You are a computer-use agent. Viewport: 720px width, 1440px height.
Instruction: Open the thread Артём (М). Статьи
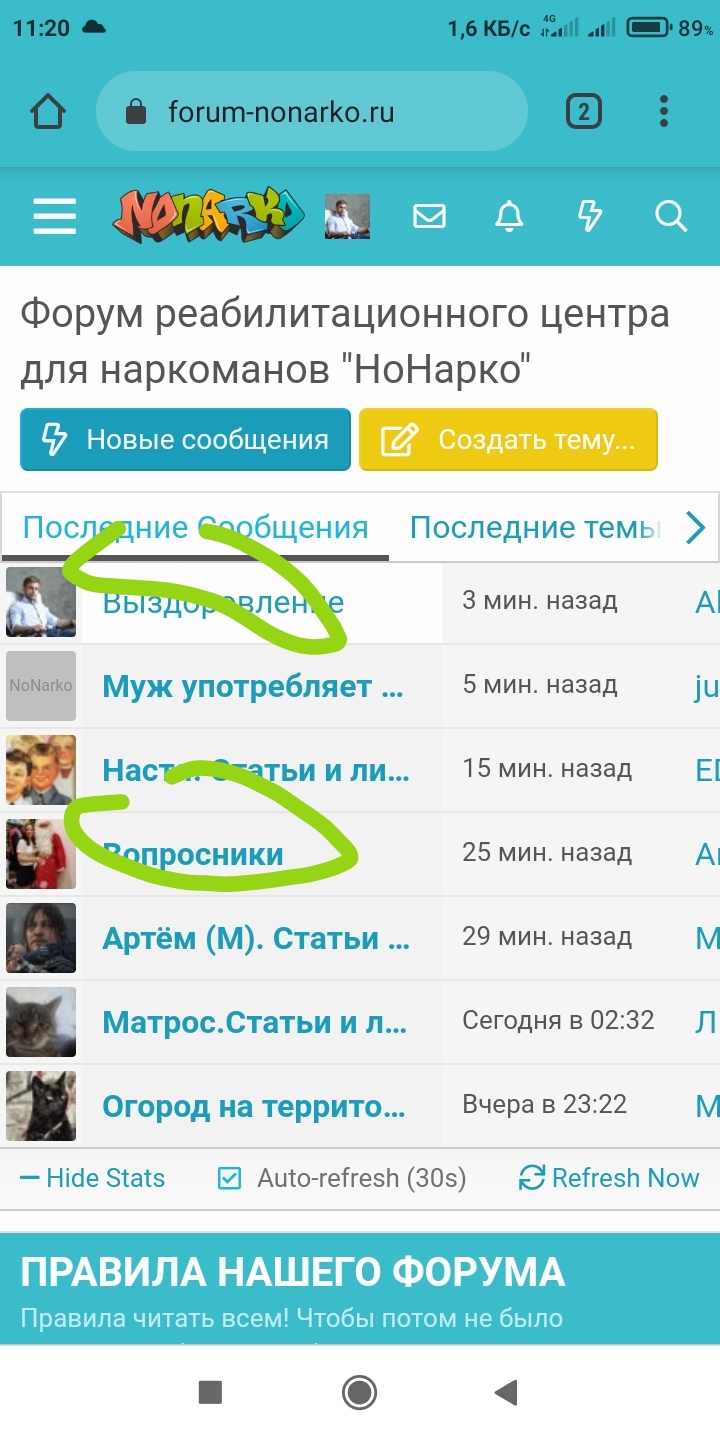click(255, 939)
